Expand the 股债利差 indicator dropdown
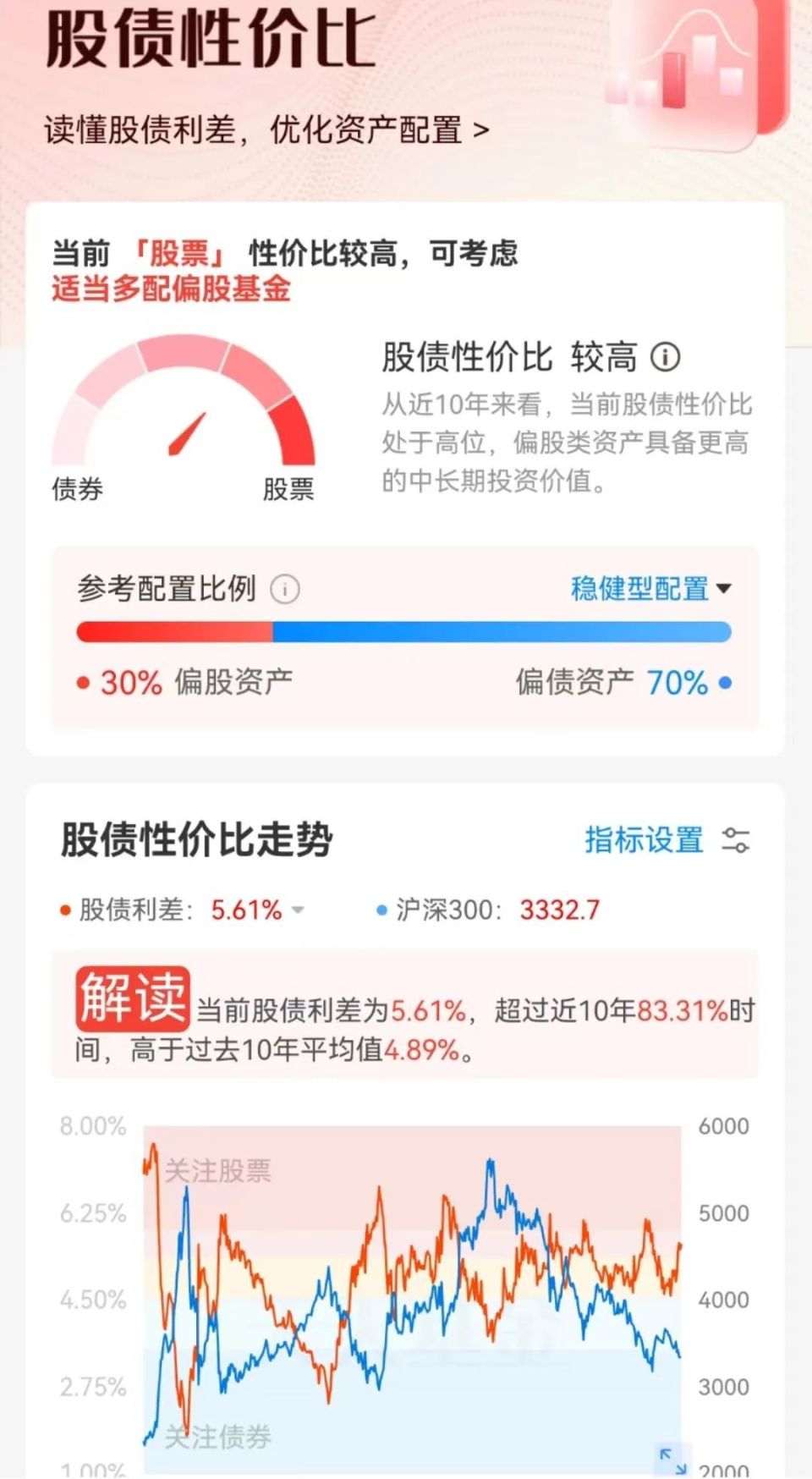This screenshot has height=1479, width=812. [298, 910]
